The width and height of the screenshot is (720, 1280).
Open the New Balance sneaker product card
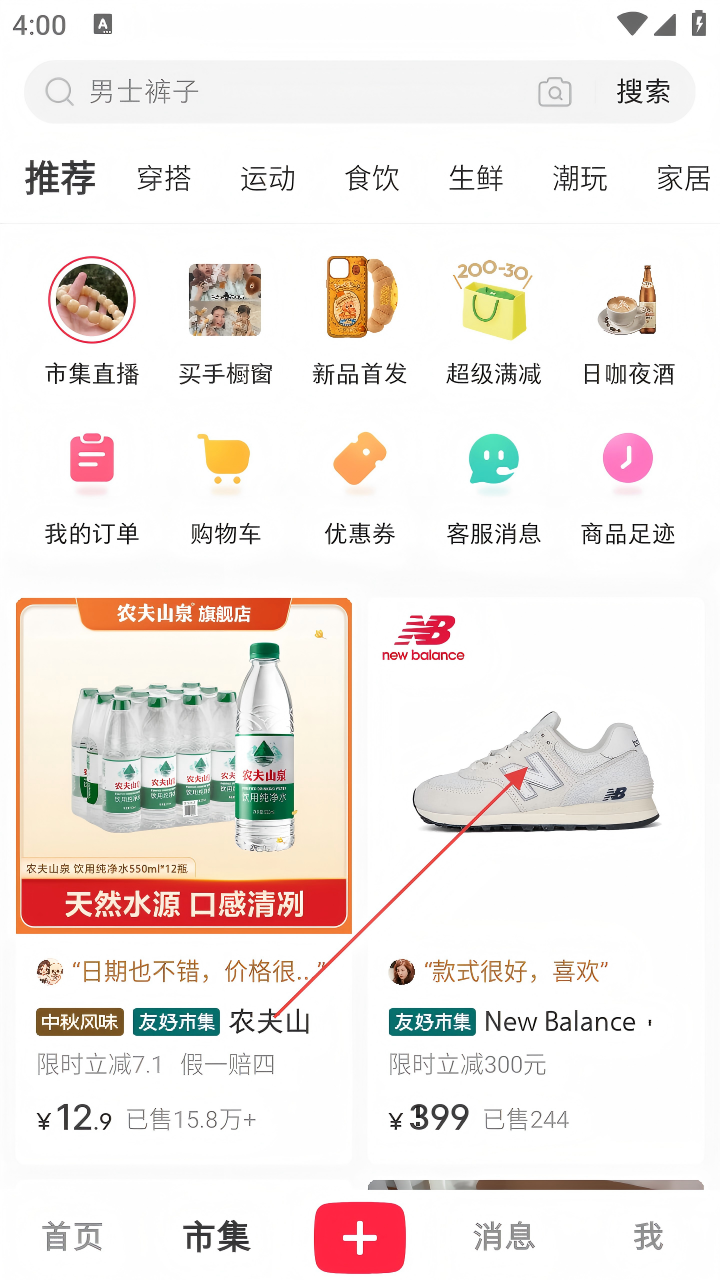point(536,800)
